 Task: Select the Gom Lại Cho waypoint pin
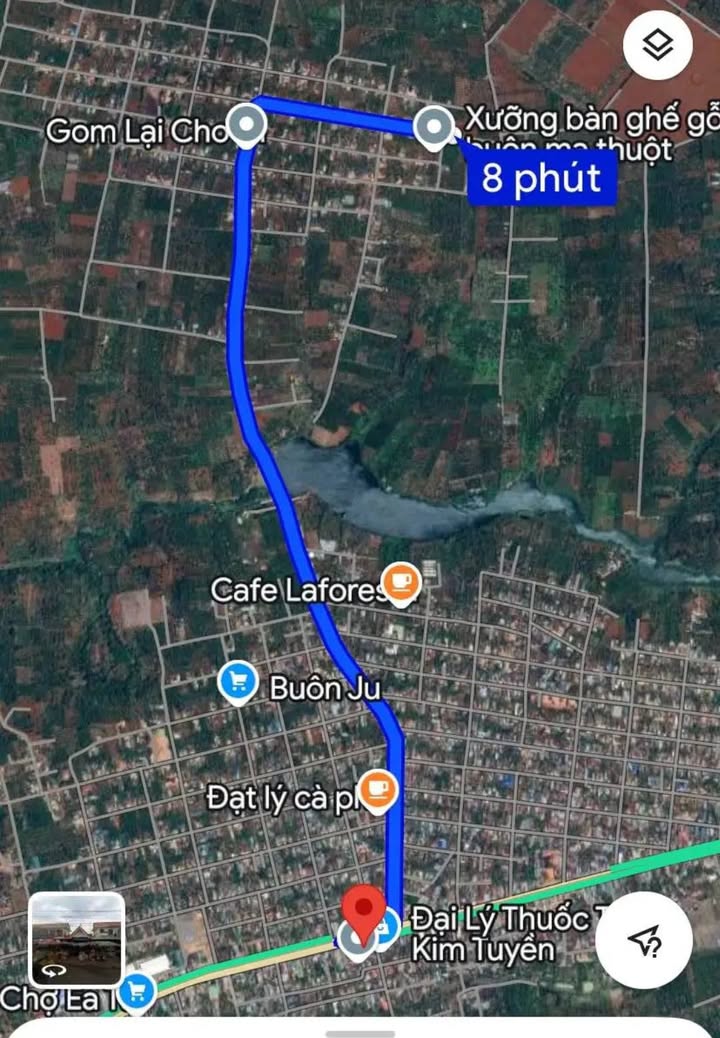click(246, 127)
